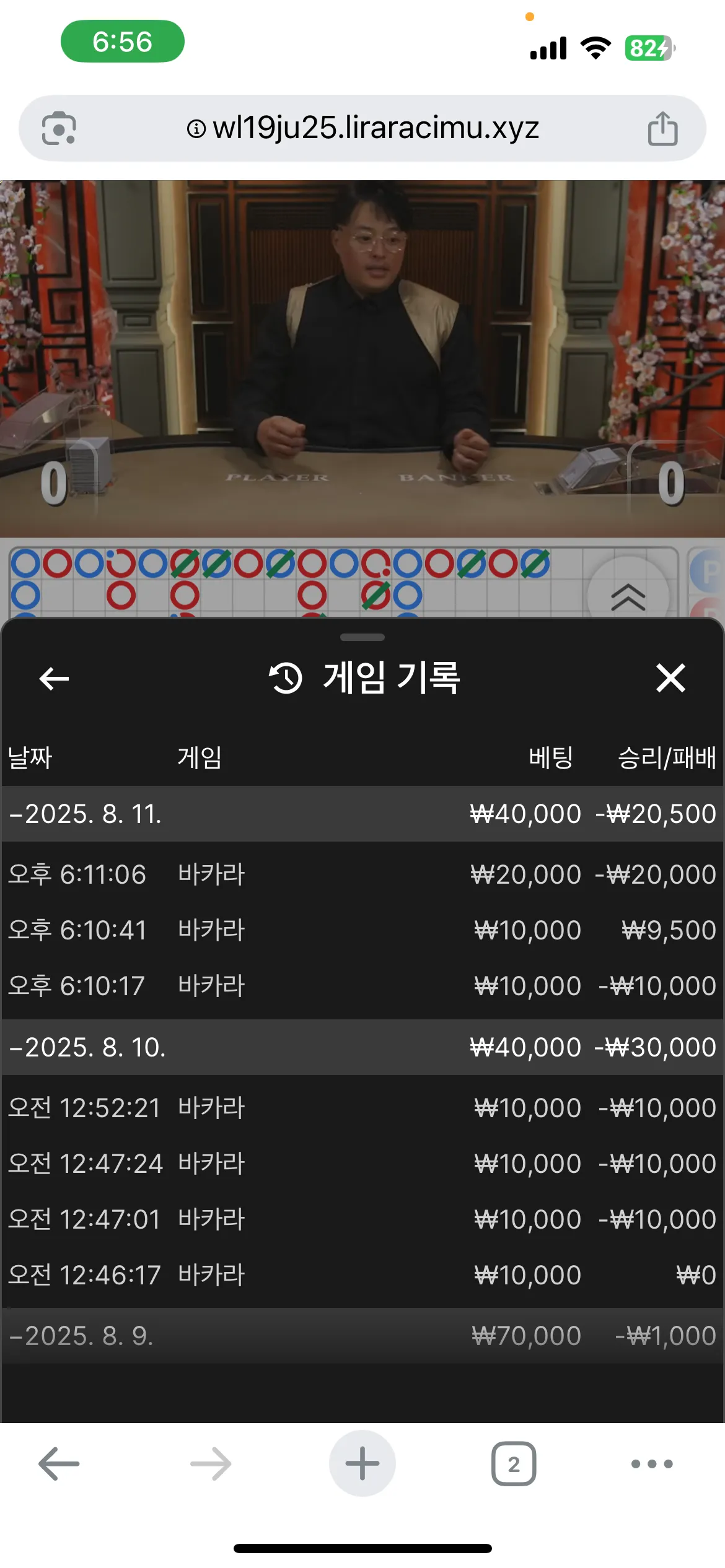This screenshot has width=725, height=1568.
Task: Go back from the 게임 기록 panel
Action: pos(54,678)
